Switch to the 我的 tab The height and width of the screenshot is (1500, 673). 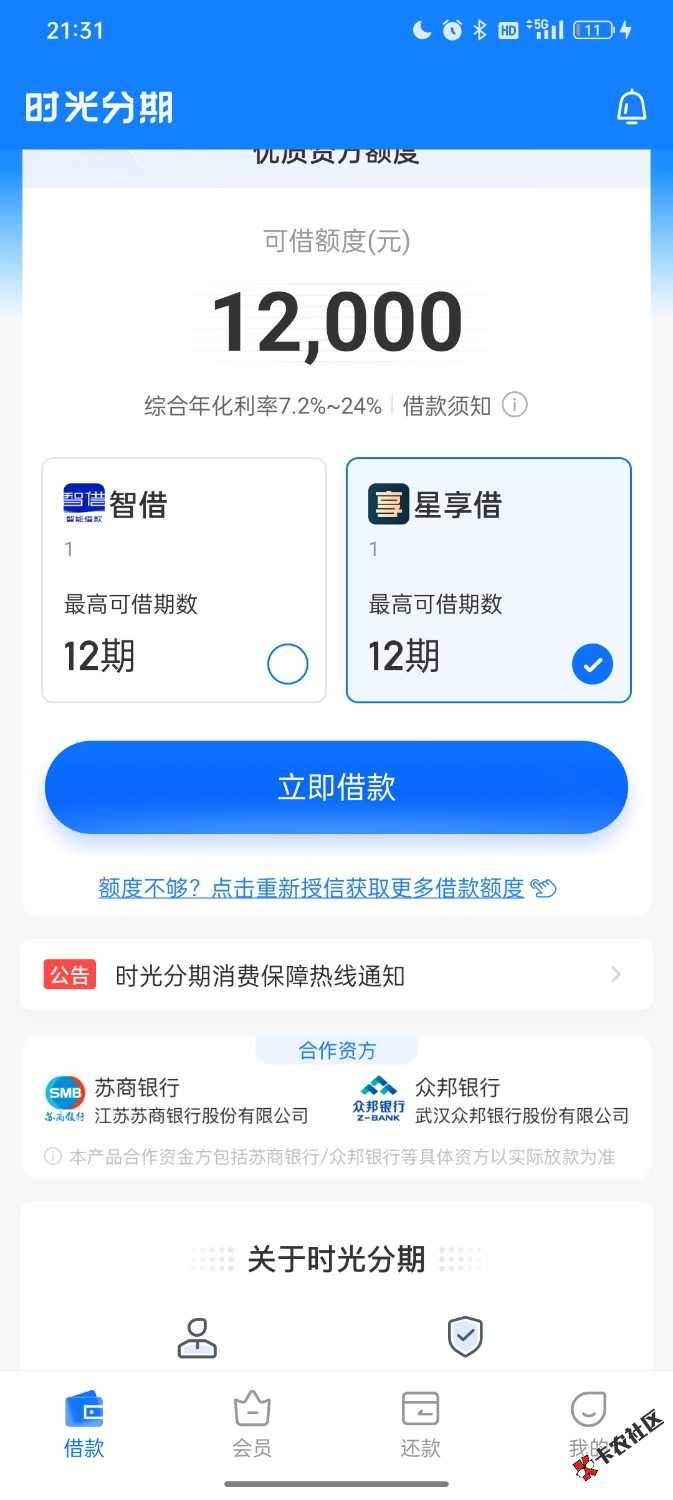point(588,1424)
